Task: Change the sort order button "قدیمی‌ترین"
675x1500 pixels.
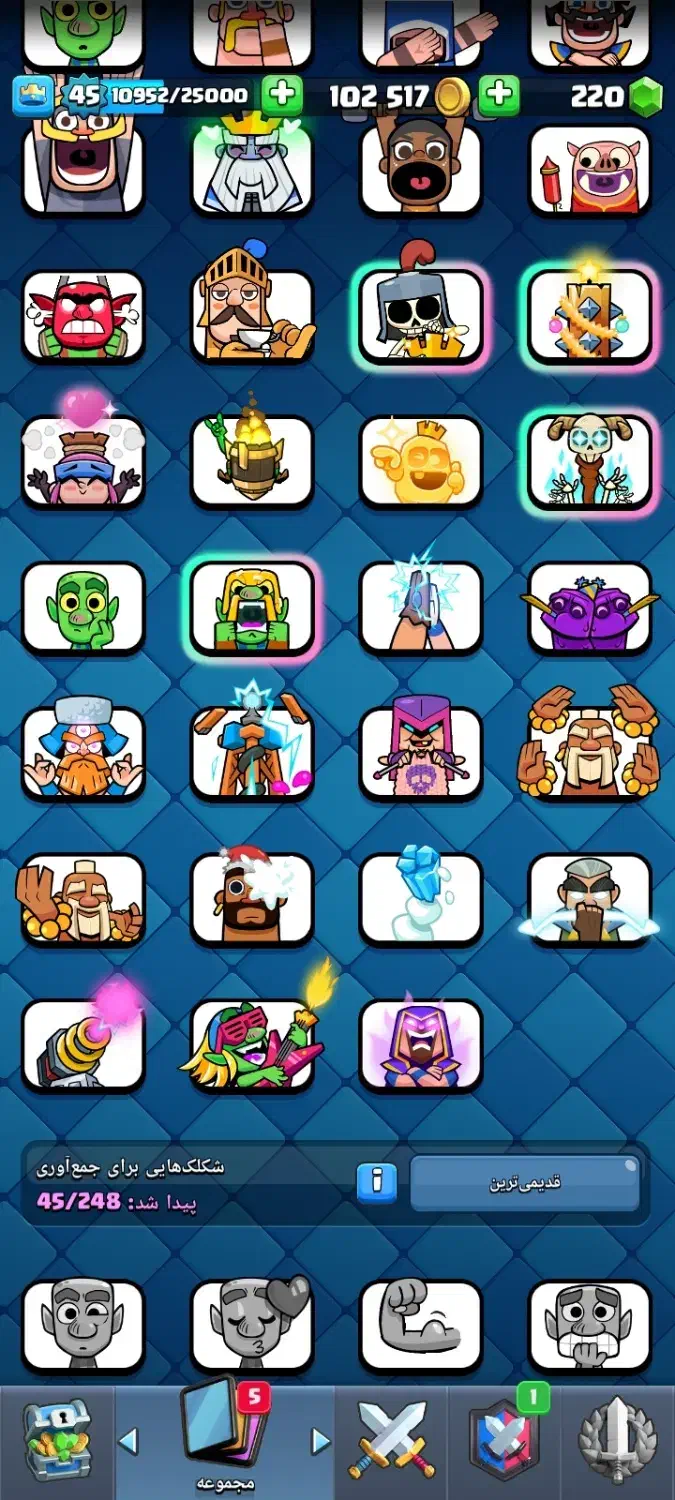Action: click(524, 1183)
